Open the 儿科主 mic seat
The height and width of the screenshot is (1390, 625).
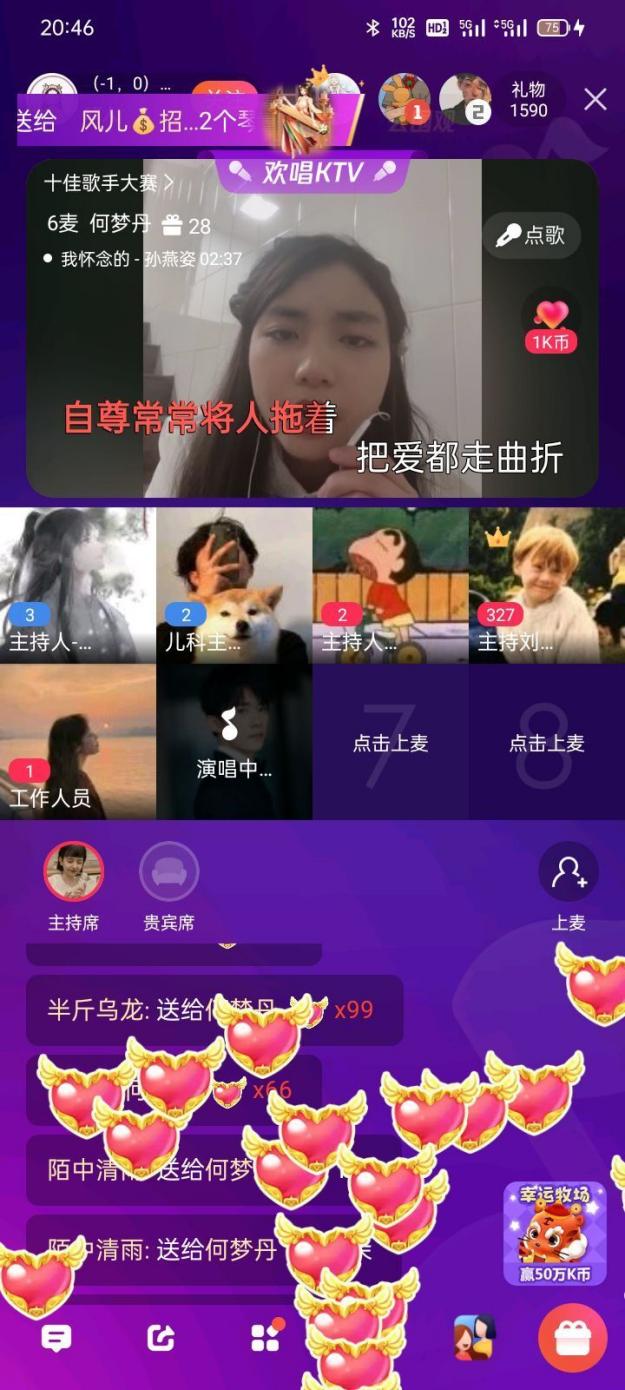point(234,585)
